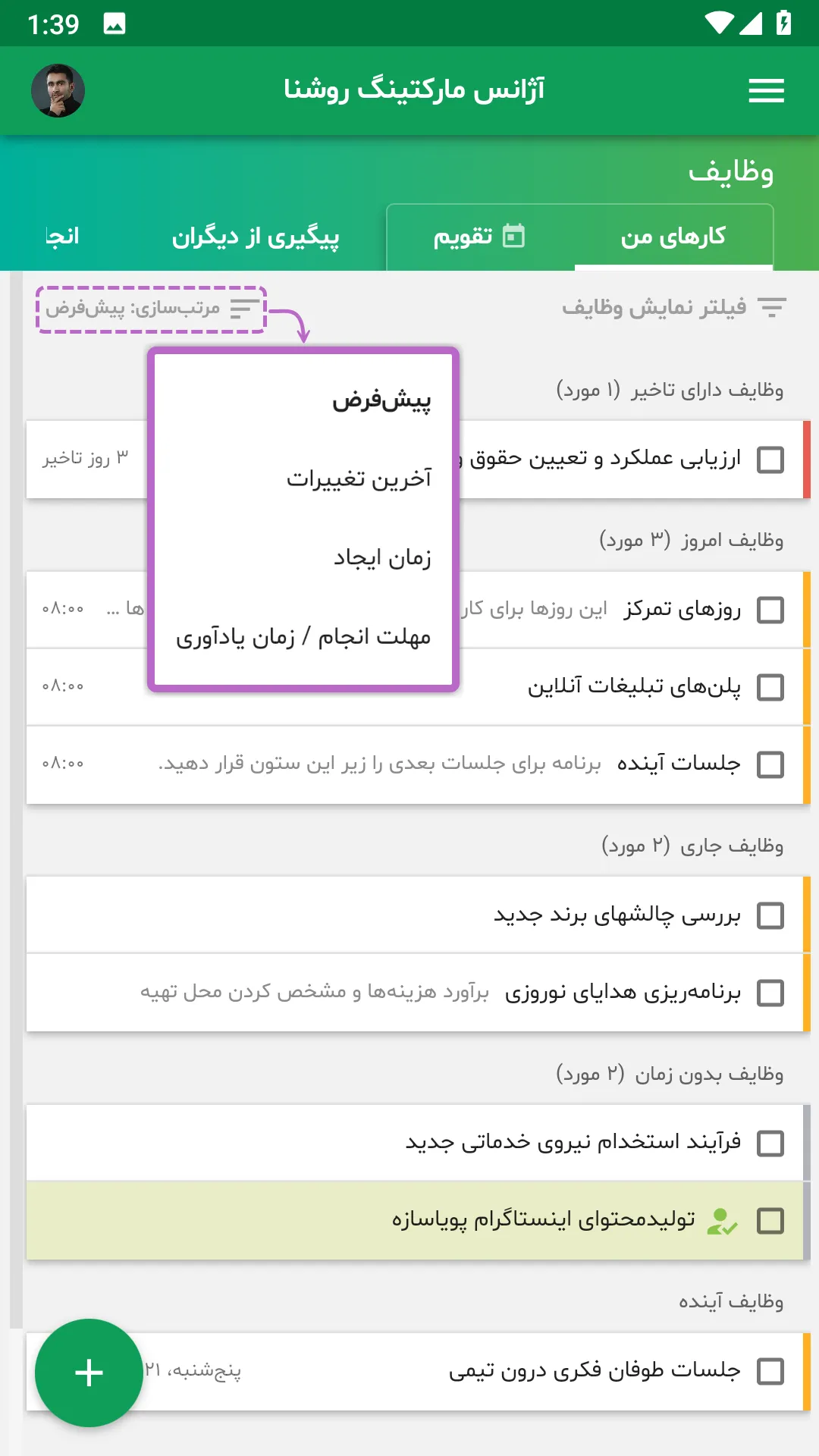This screenshot has width=819, height=1456.
Task: Open فرآیند استخدام نیروی خدماتی جدید task
Action: (x=415, y=1143)
